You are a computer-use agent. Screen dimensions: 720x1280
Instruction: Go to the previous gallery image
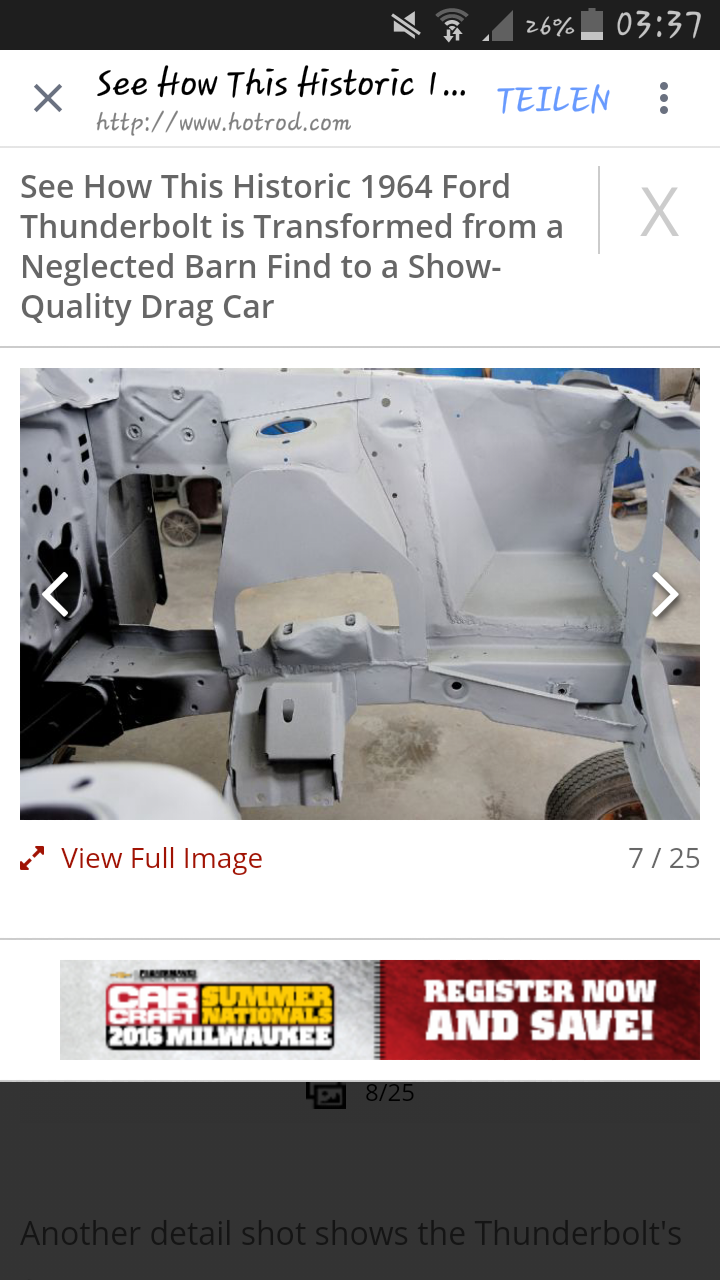(55, 594)
